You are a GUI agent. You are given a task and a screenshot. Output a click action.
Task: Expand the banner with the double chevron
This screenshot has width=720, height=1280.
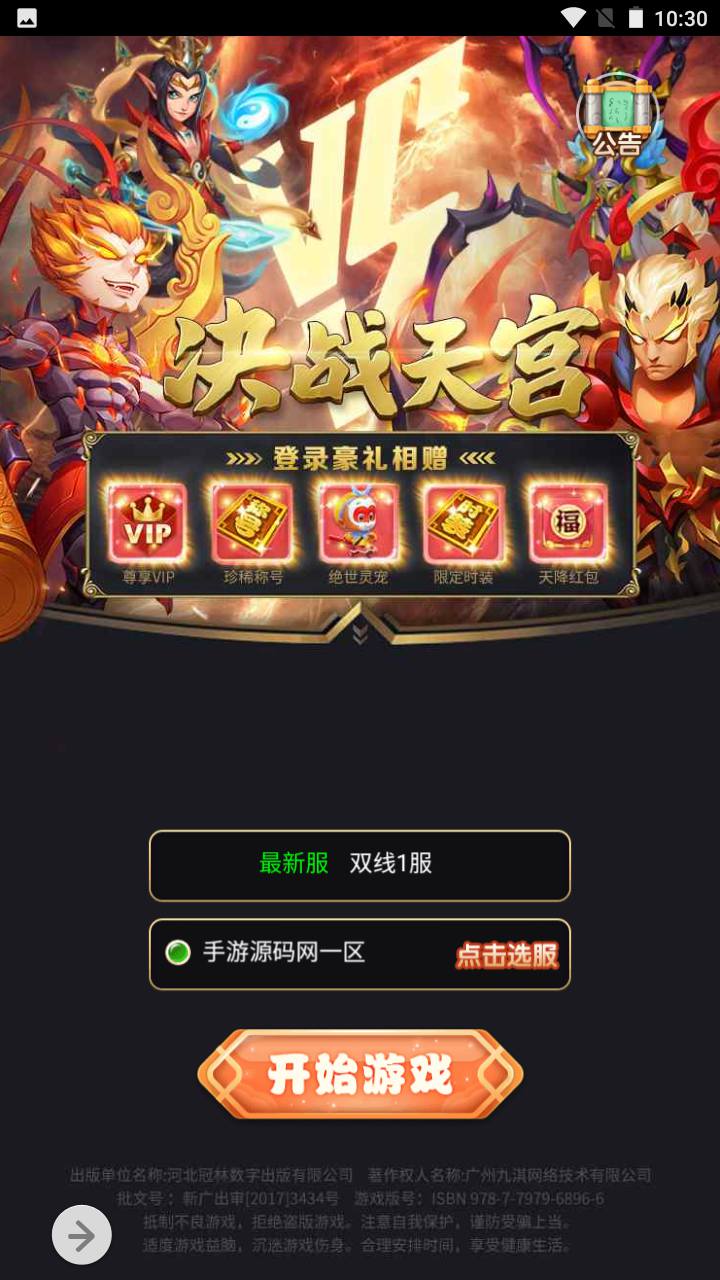click(x=360, y=633)
